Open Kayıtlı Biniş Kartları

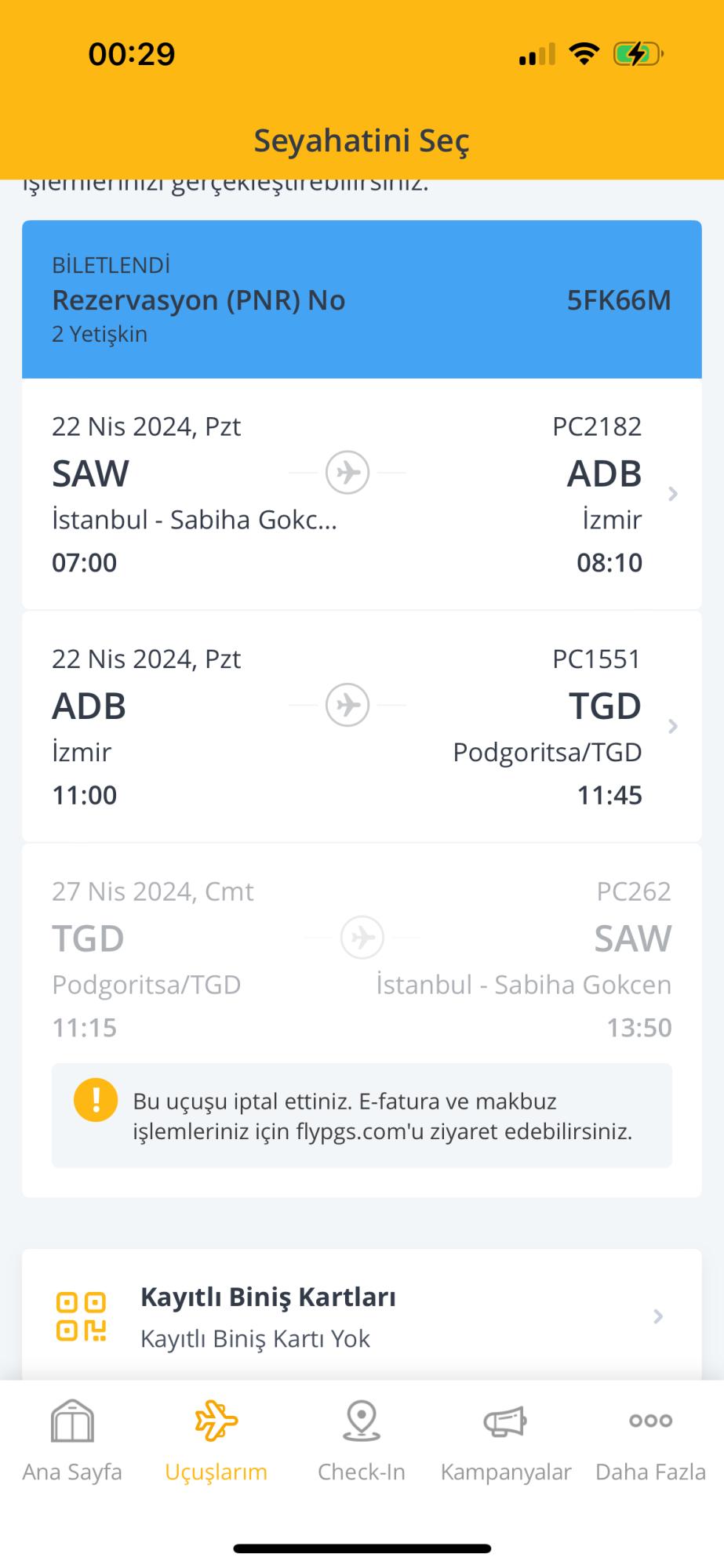(362, 1317)
